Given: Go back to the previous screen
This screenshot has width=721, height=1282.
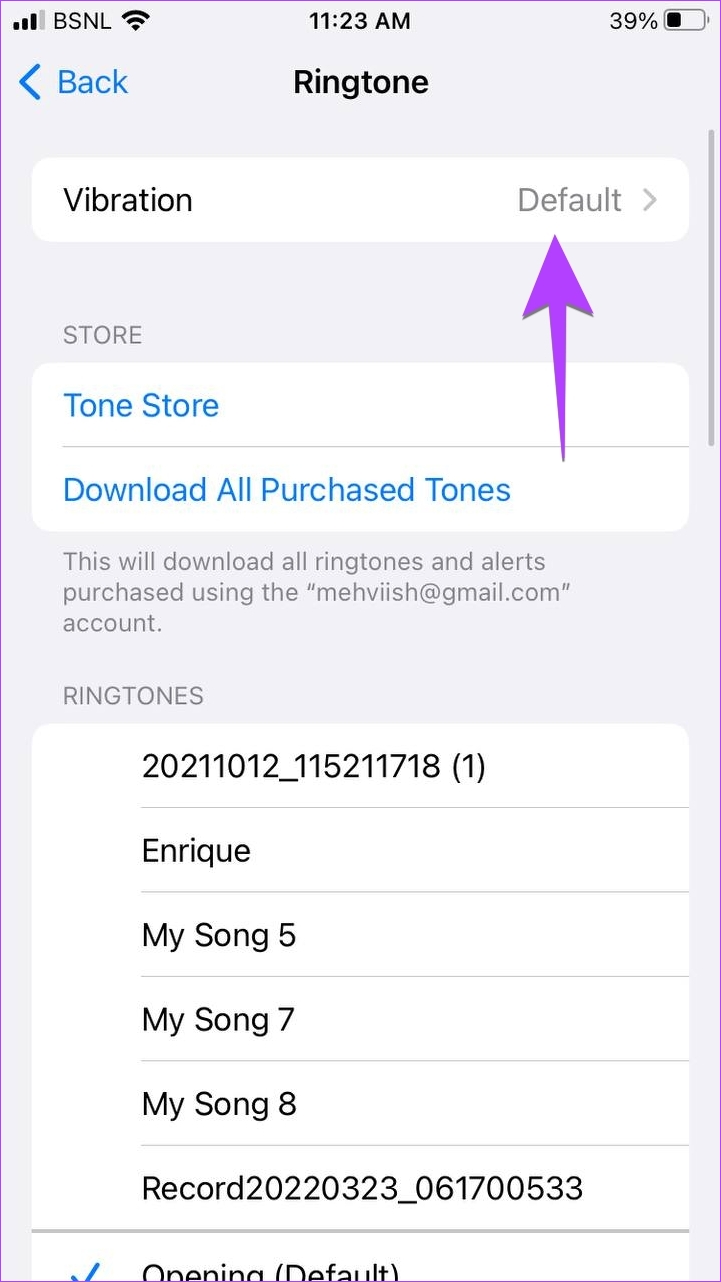Looking at the screenshot, I should point(74,82).
